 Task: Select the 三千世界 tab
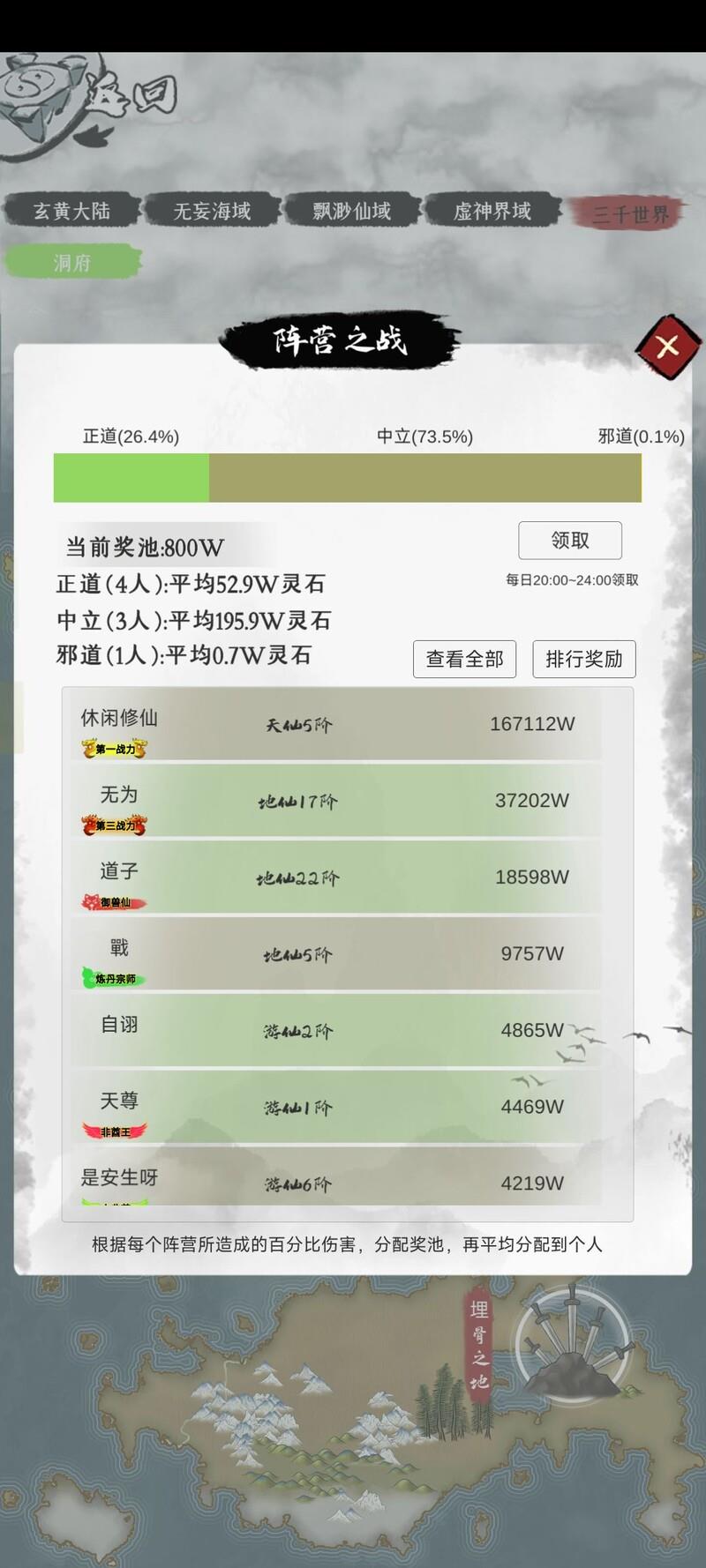pyautogui.click(x=630, y=213)
